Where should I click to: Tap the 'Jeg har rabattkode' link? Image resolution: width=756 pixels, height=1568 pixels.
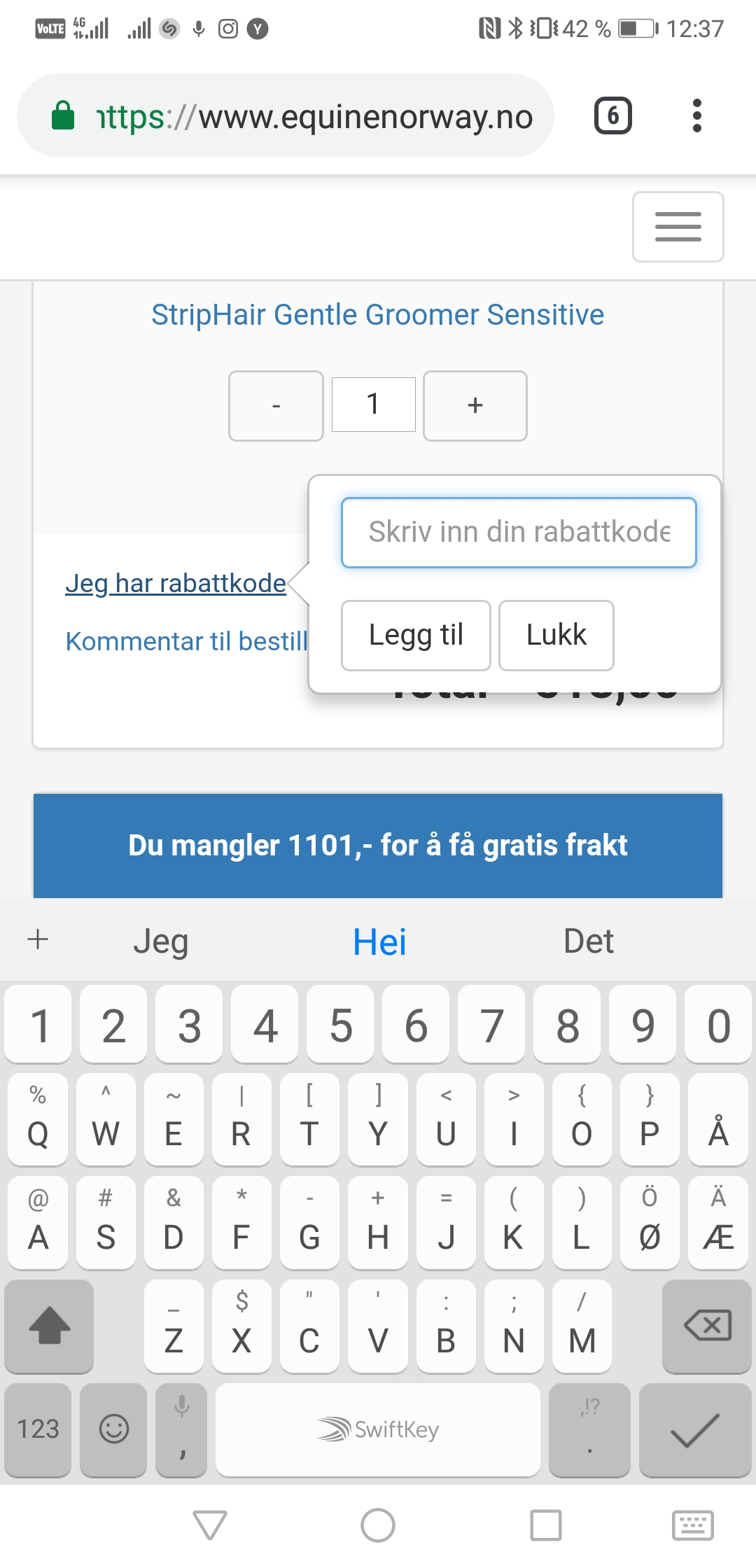coord(176,583)
